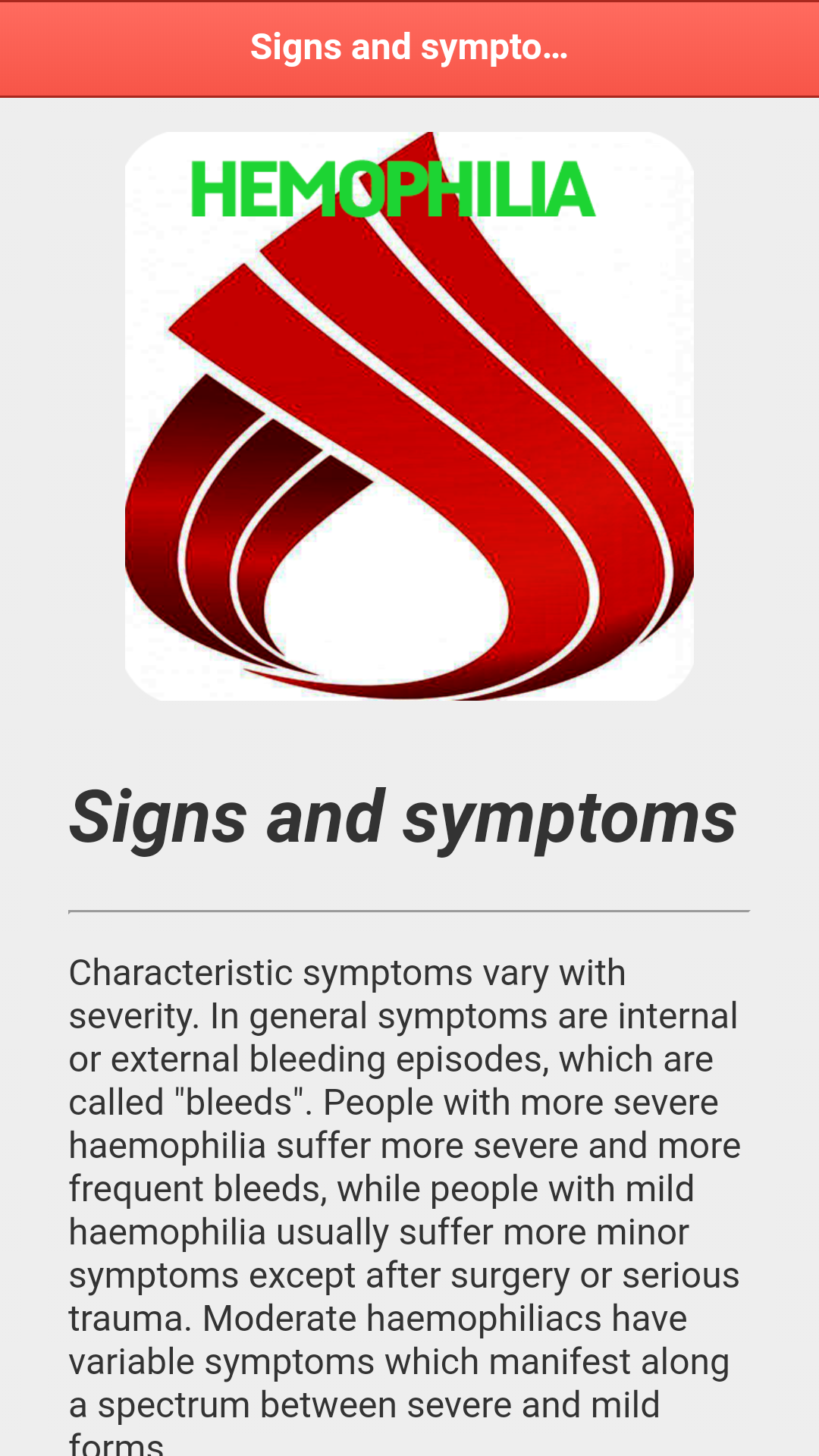Screen dimensions: 819x1456
Task: Tap the HEMOPHILIA logo image
Action: [x=409, y=416]
